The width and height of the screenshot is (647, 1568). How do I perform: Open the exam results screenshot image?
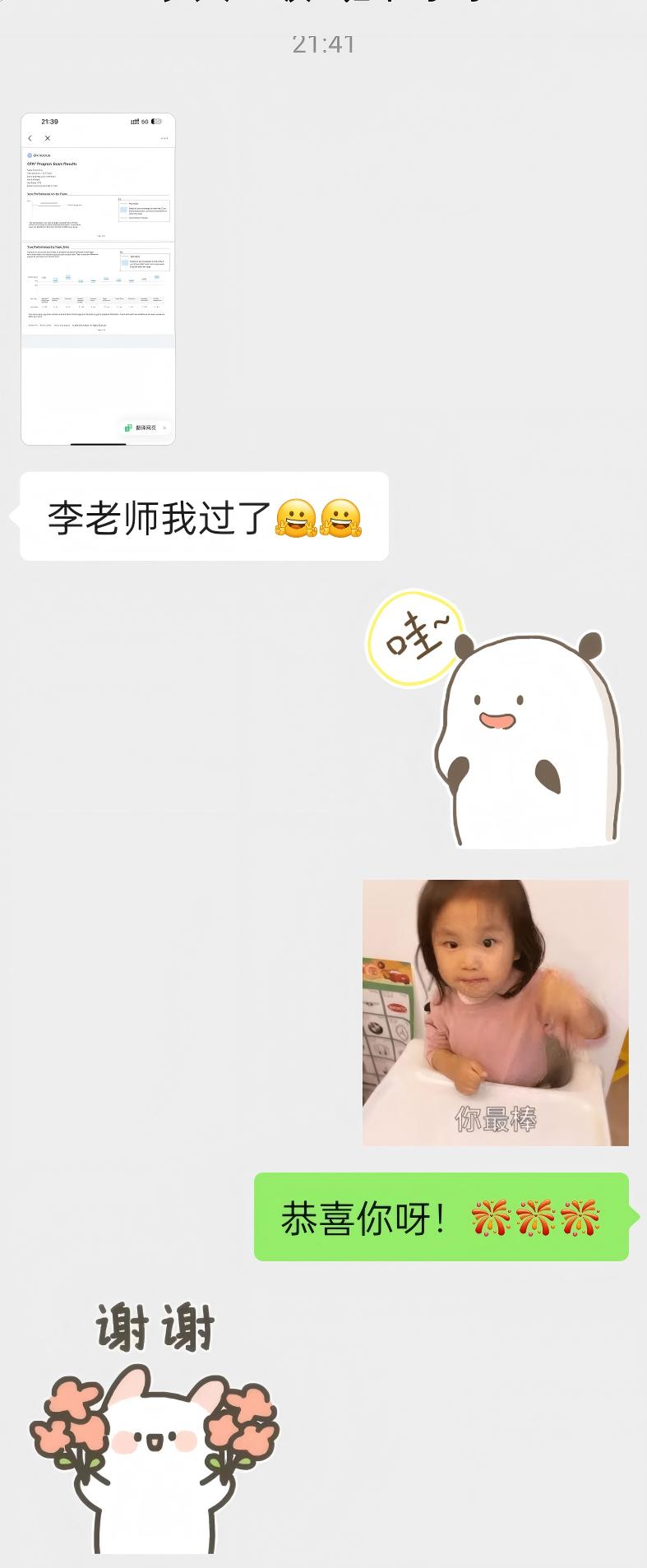(98, 279)
